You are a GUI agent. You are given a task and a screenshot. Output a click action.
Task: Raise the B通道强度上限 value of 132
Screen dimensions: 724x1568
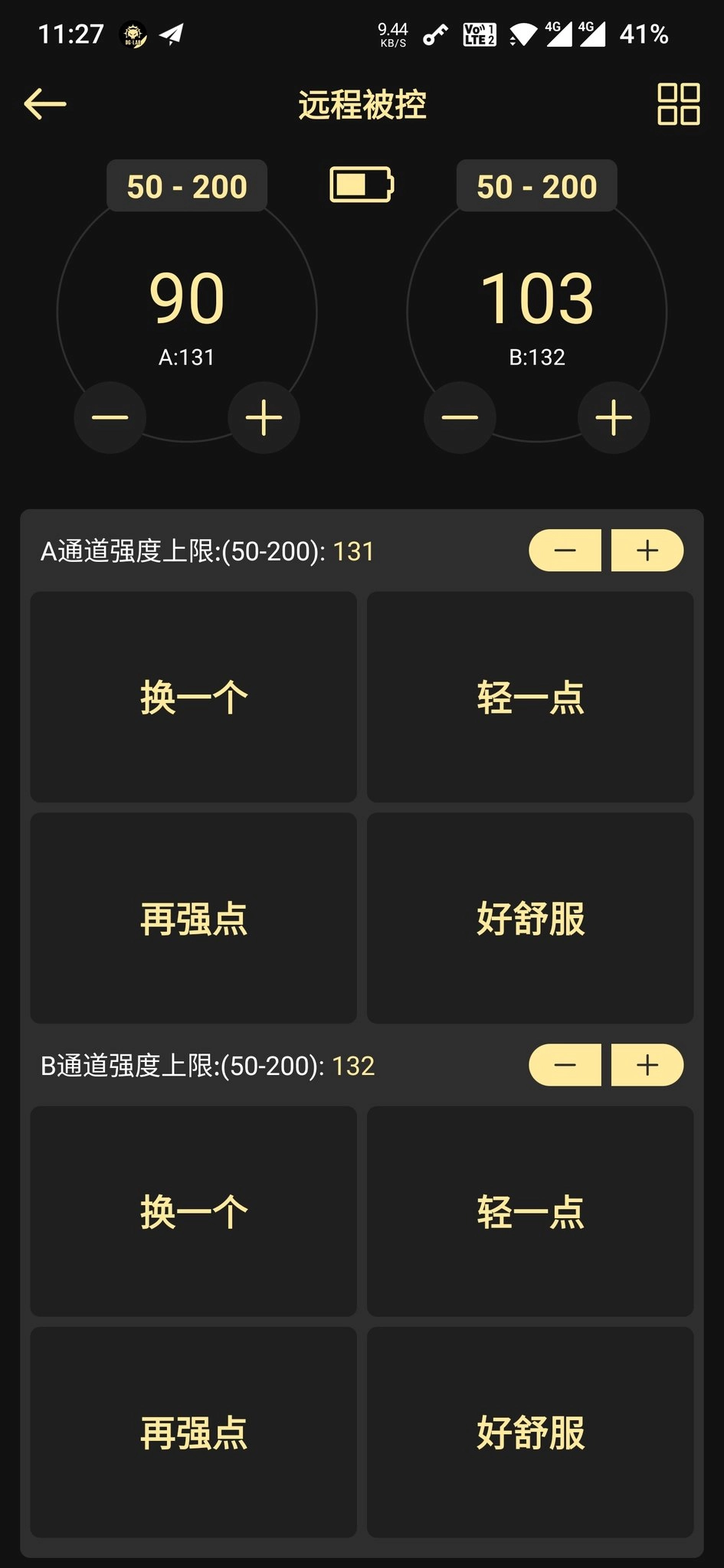647,1065
